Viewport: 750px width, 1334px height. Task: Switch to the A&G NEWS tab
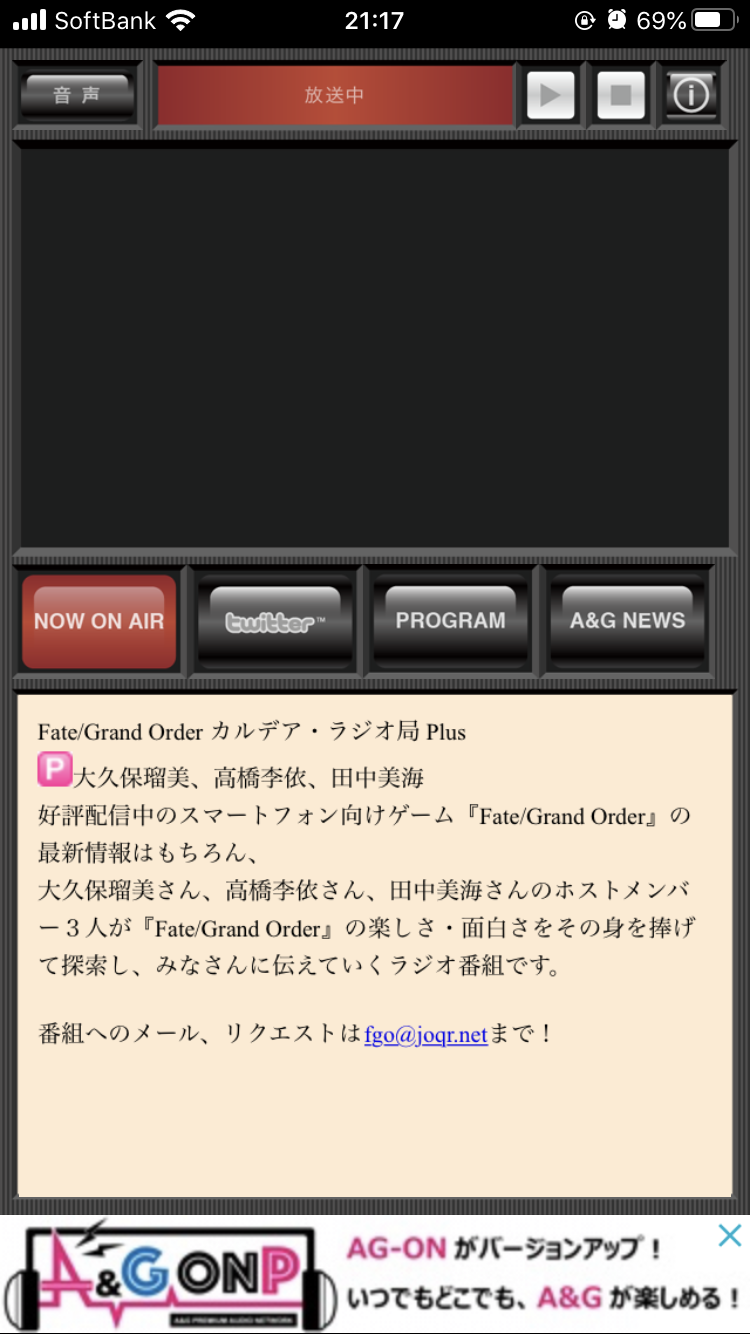627,620
